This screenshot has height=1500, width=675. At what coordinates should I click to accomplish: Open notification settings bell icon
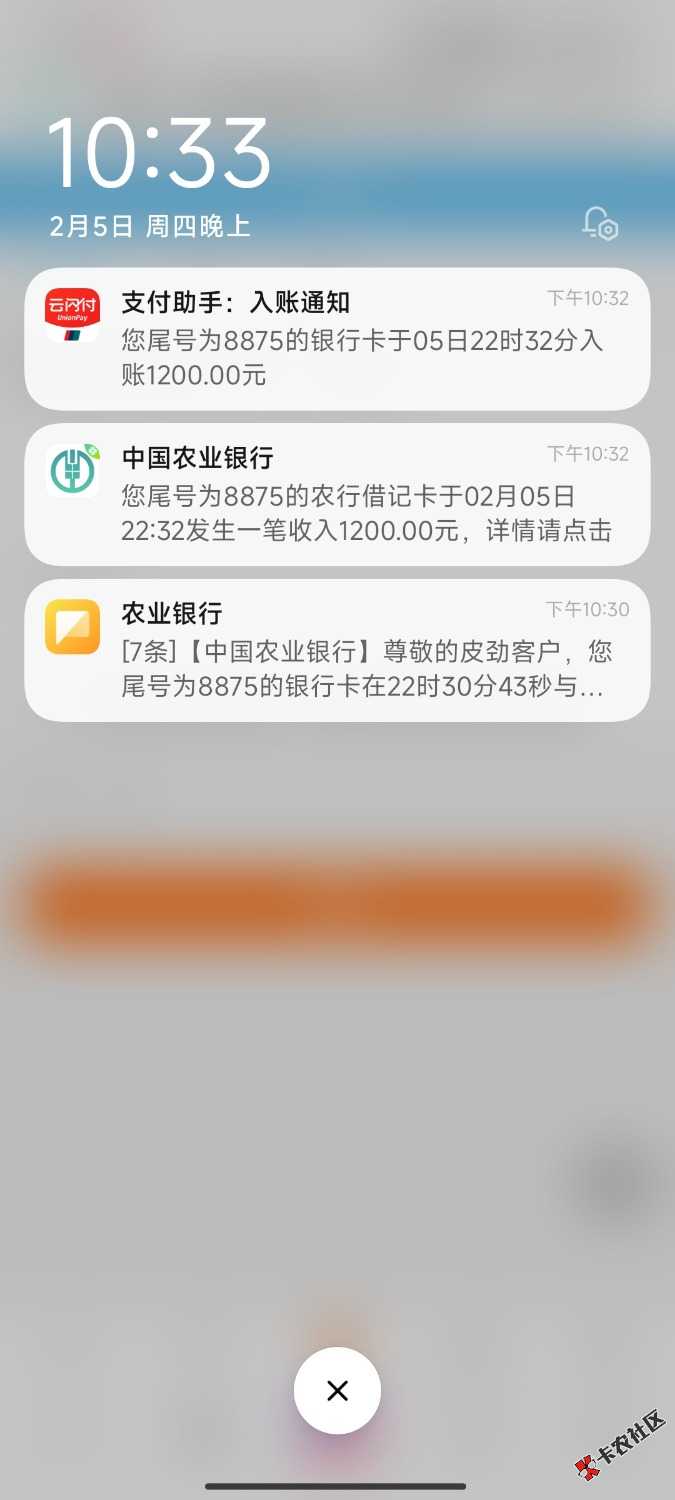(600, 223)
